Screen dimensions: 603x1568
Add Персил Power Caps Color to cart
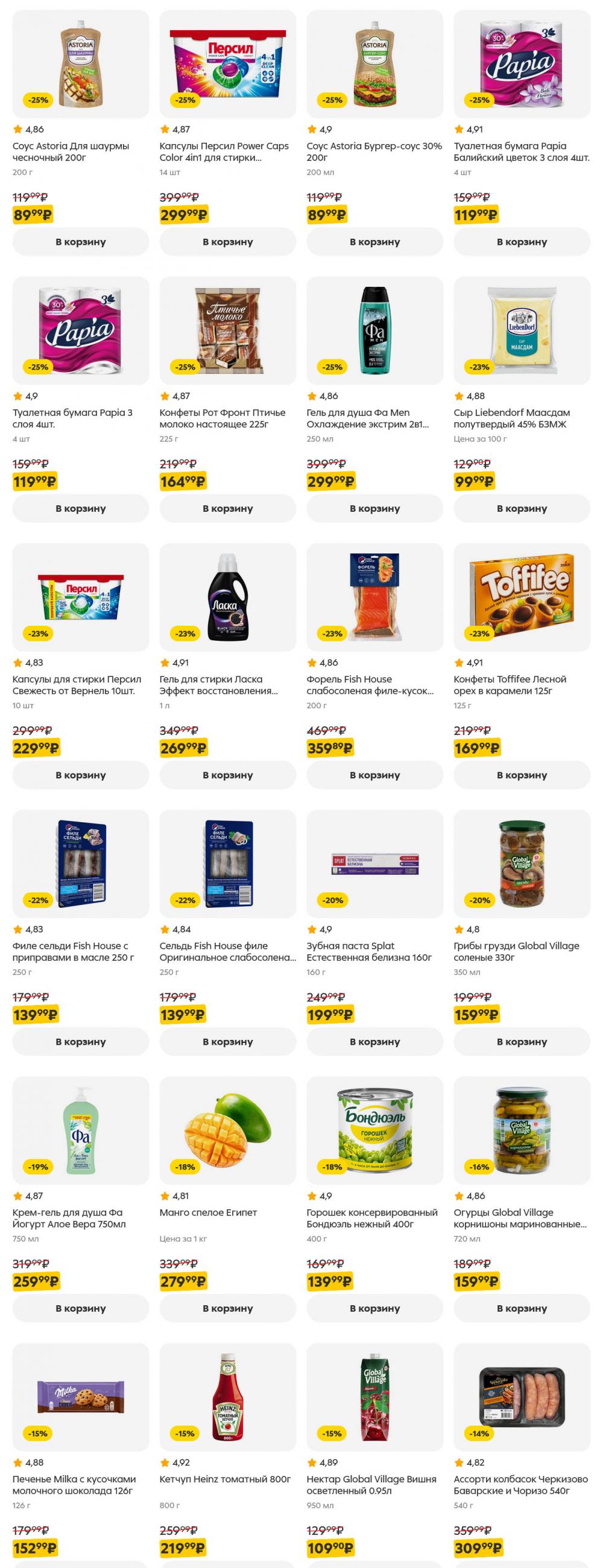[227, 242]
